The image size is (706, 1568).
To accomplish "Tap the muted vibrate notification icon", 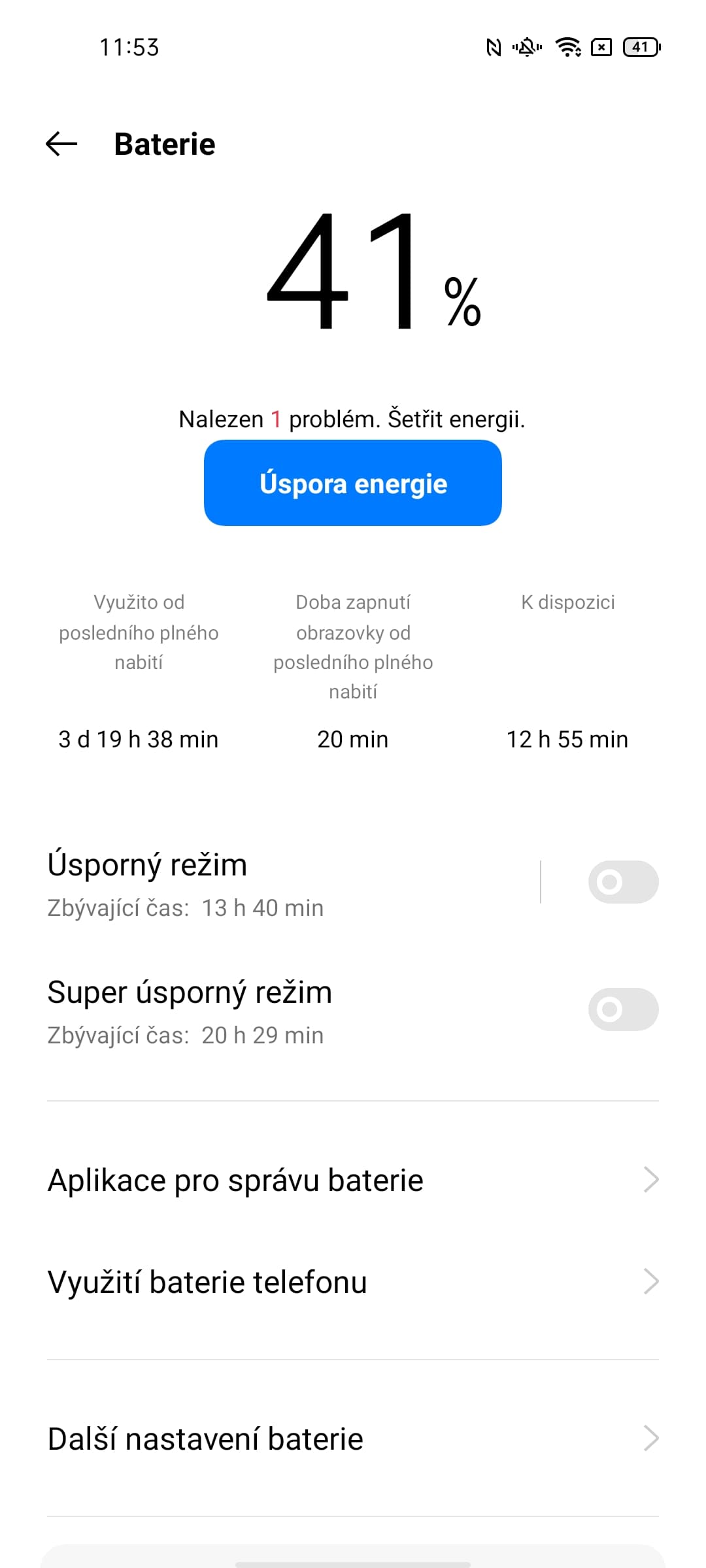I will pos(527,48).
